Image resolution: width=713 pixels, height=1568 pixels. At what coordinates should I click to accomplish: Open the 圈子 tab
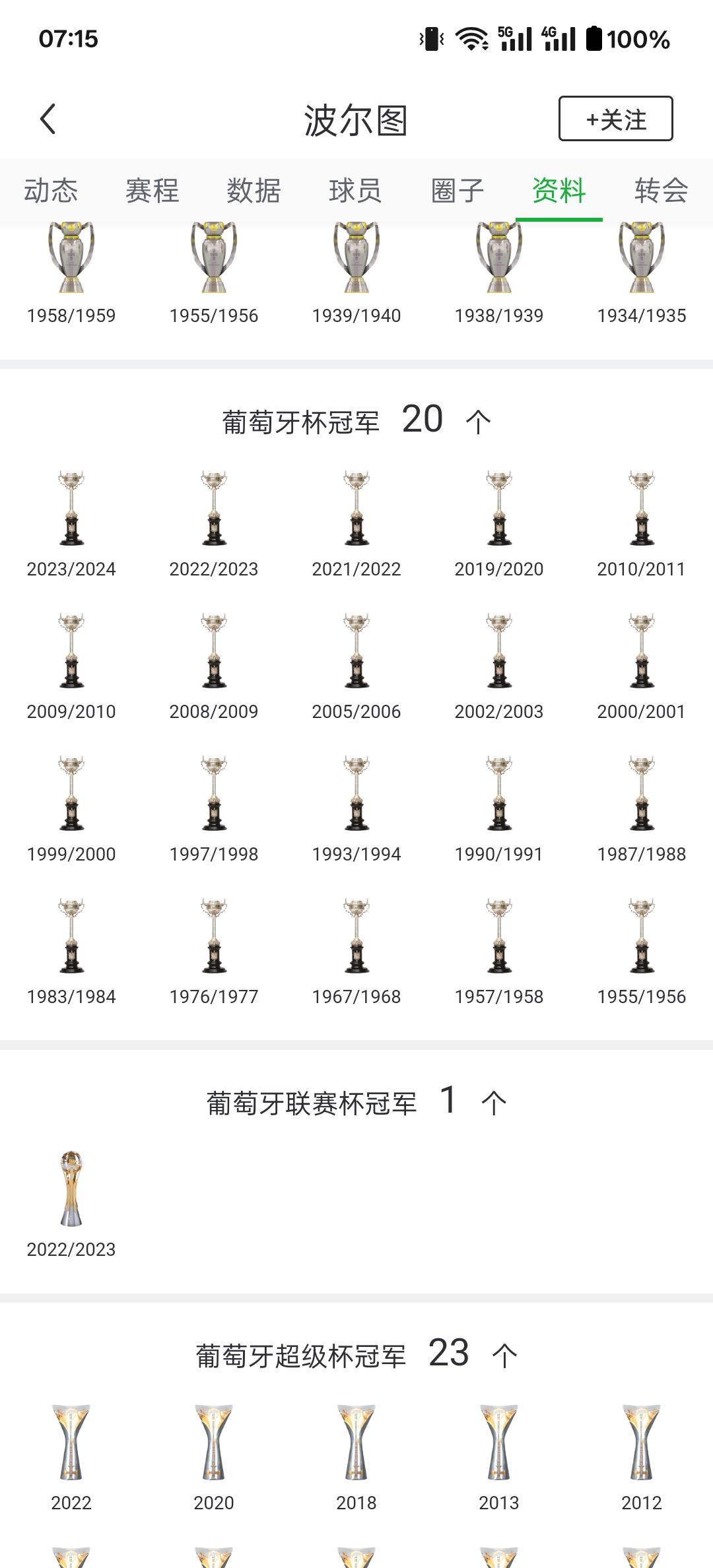(x=457, y=191)
